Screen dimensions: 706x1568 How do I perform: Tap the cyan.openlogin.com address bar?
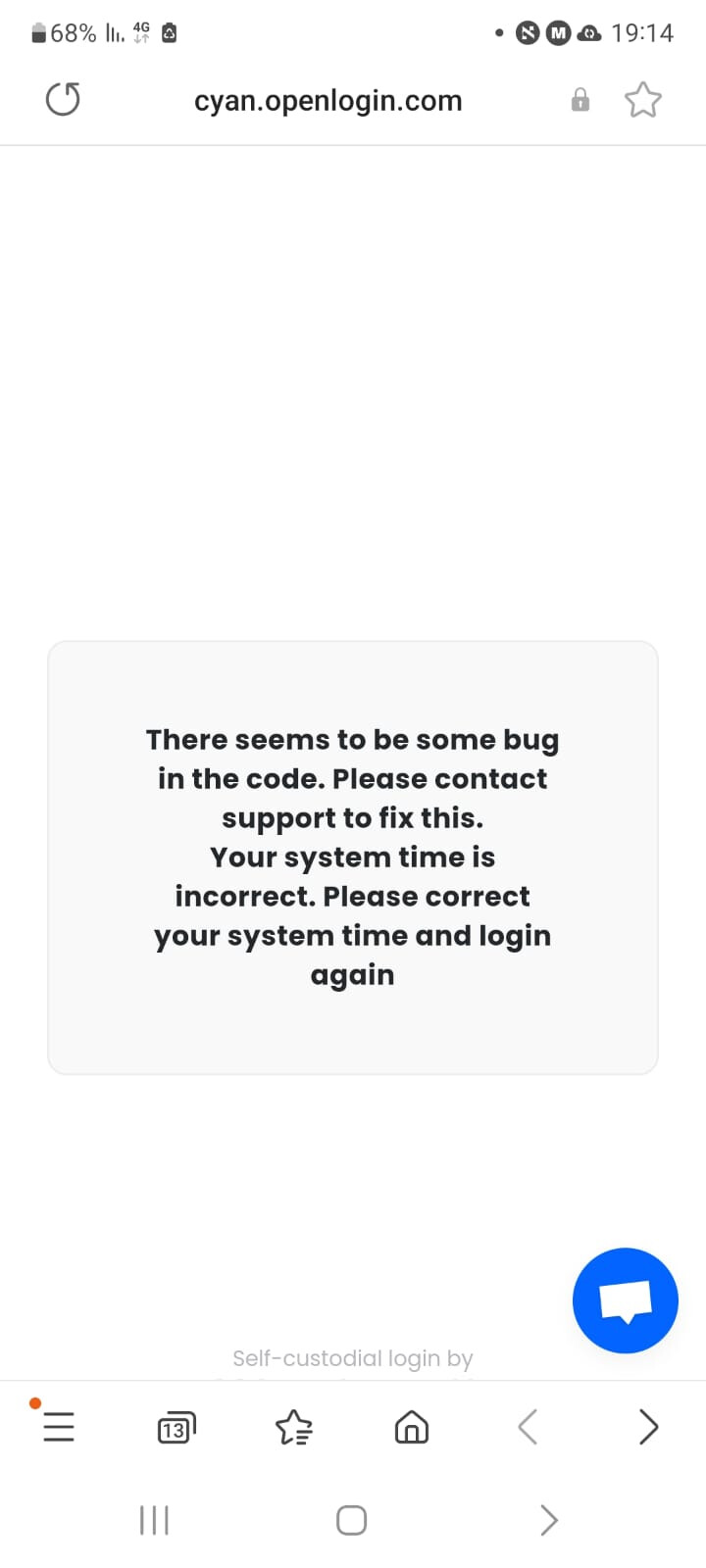coord(328,100)
